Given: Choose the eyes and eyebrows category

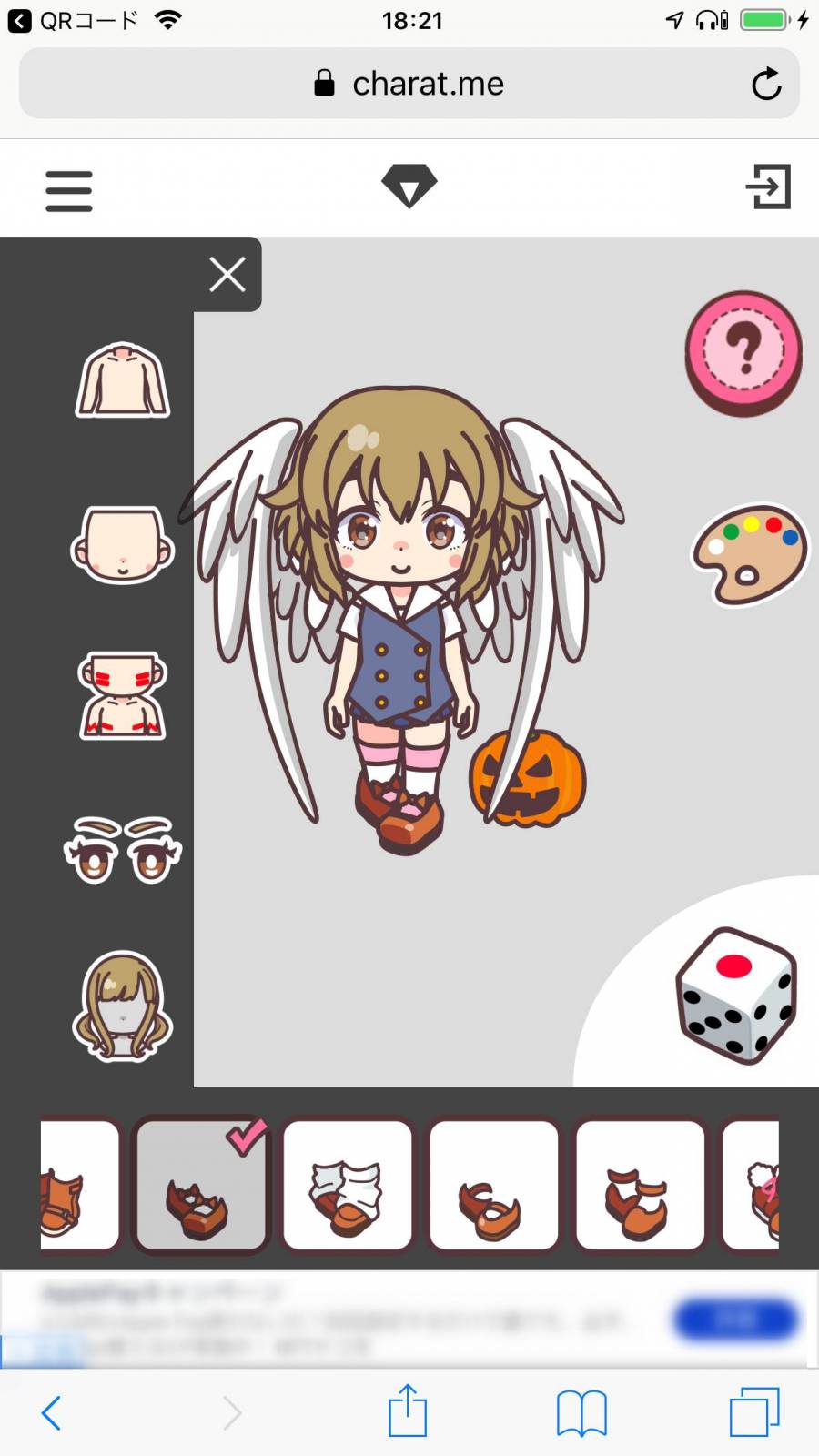Looking at the screenshot, I should pyautogui.click(x=122, y=849).
